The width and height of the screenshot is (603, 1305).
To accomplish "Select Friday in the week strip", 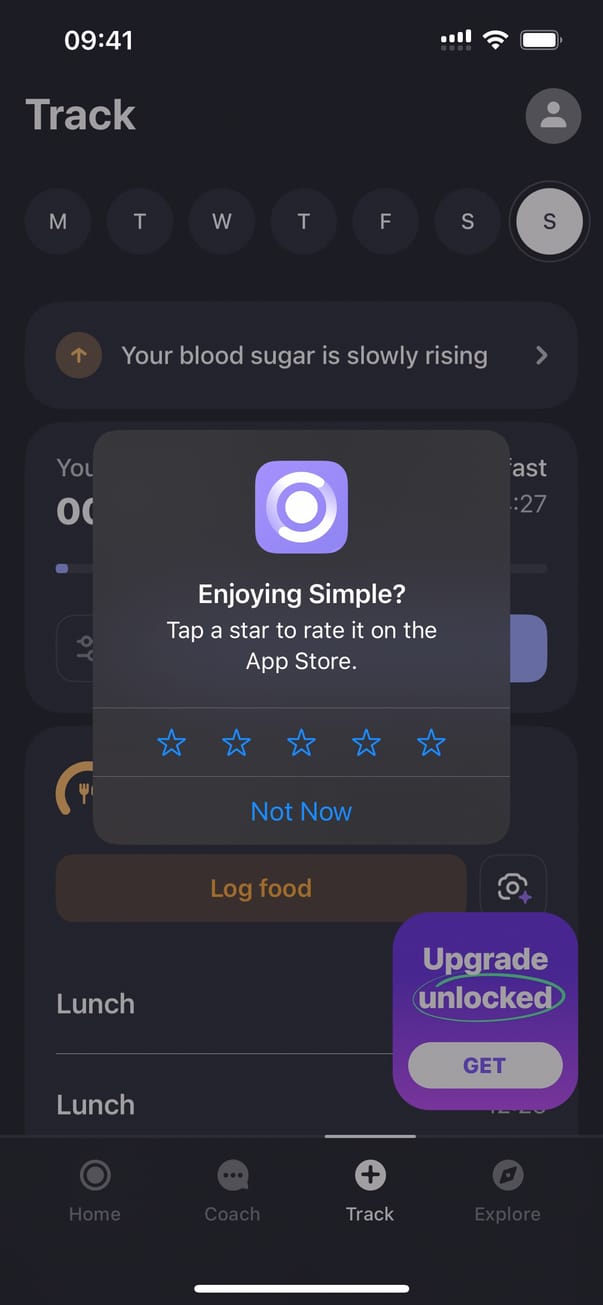I will [385, 222].
